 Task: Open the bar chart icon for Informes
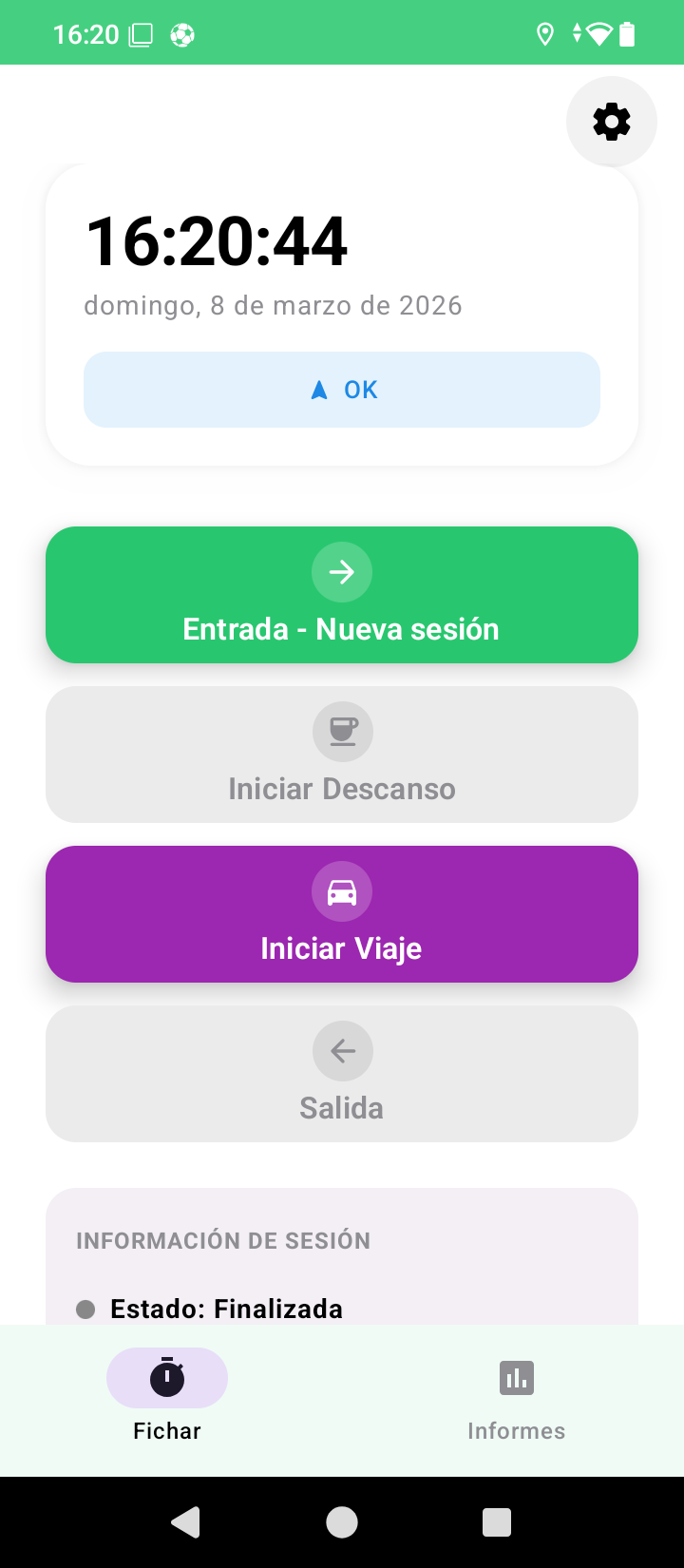pos(516,1377)
